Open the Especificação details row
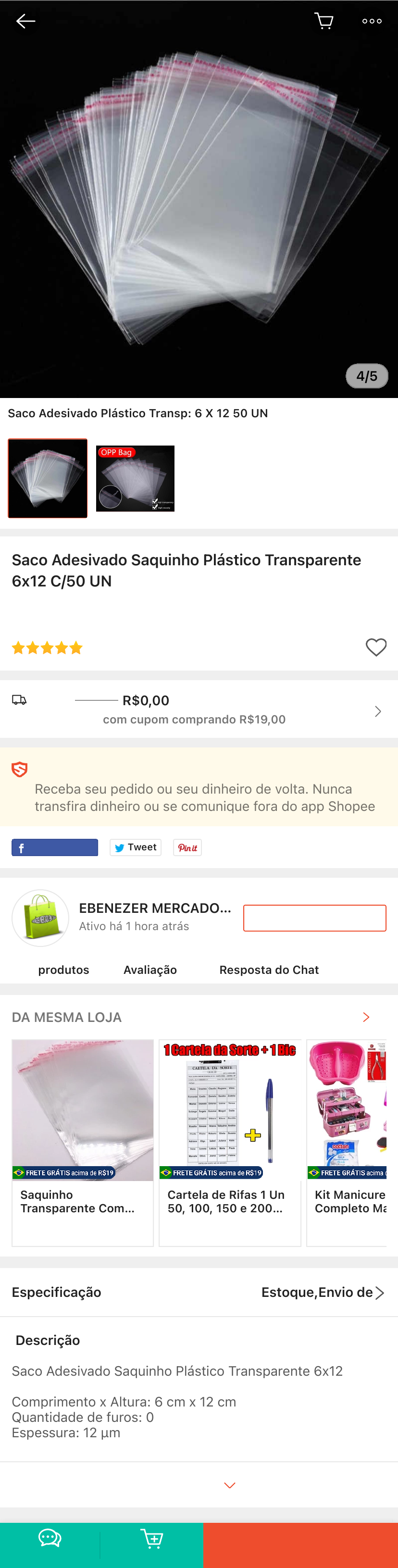398x1568 pixels. click(x=199, y=1292)
